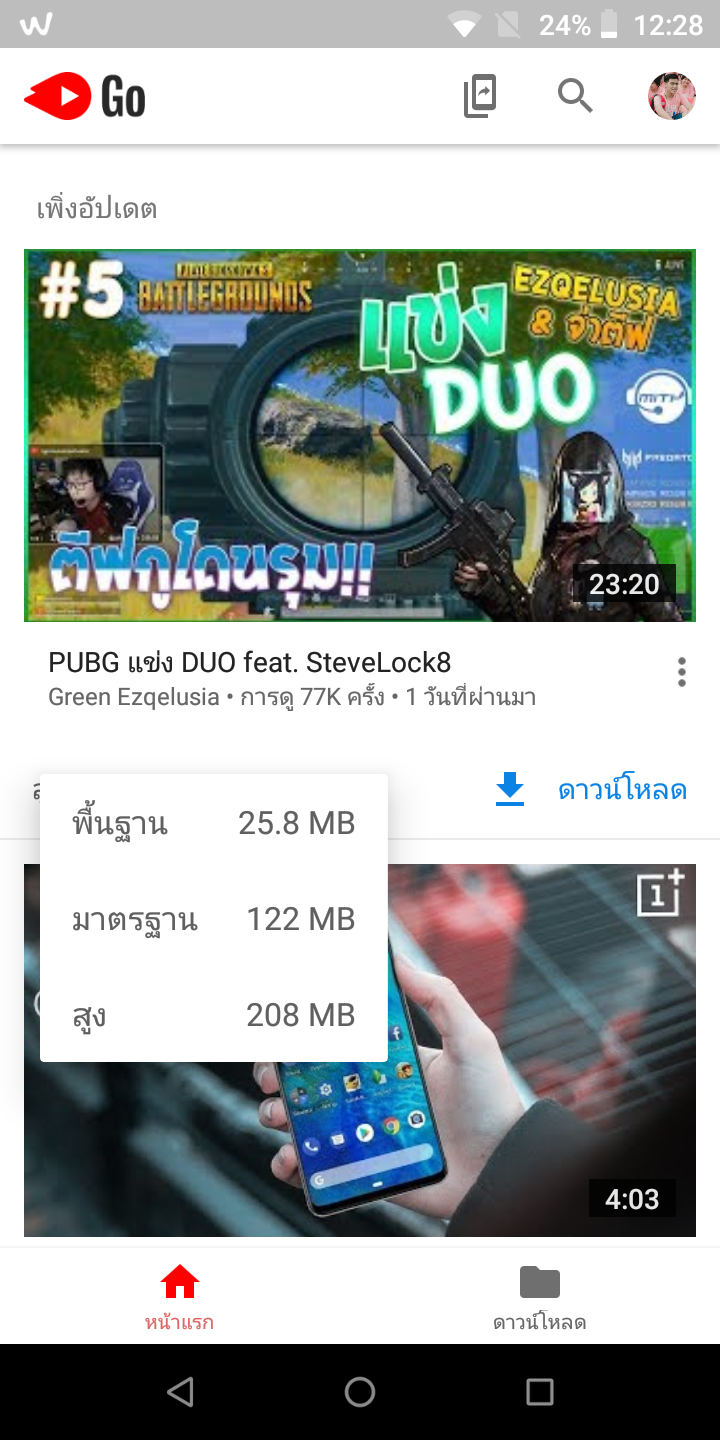The width and height of the screenshot is (720, 1440).
Task: Open the search magnifier
Action: point(575,97)
